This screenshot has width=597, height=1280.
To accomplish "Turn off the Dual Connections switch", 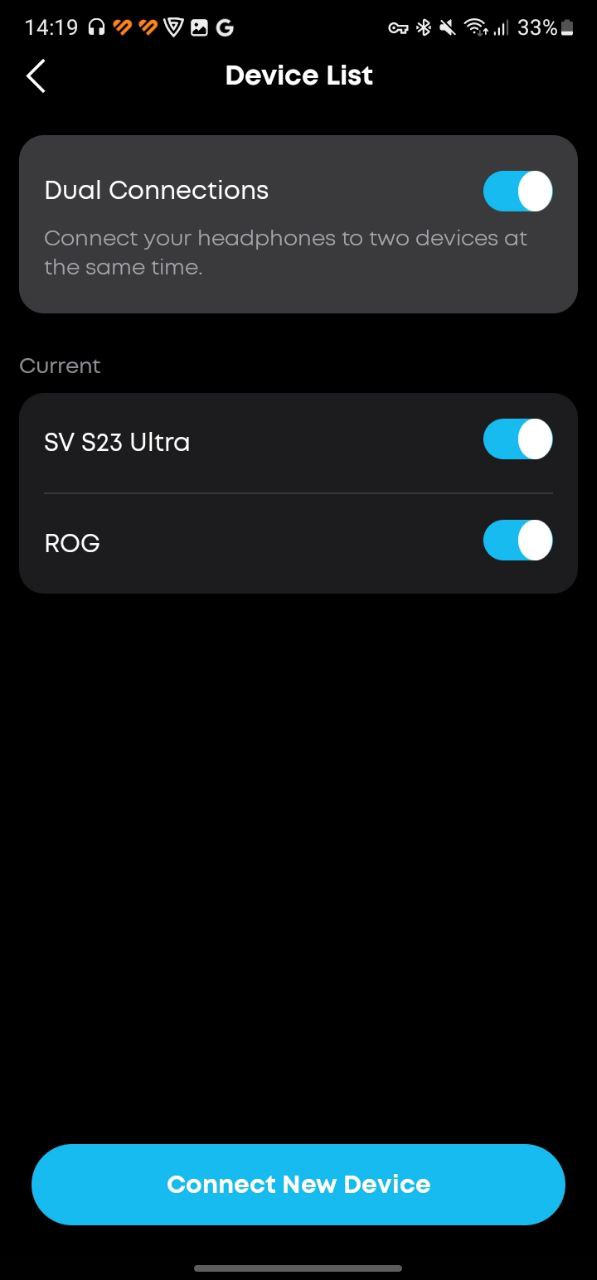I will [x=518, y=191].
